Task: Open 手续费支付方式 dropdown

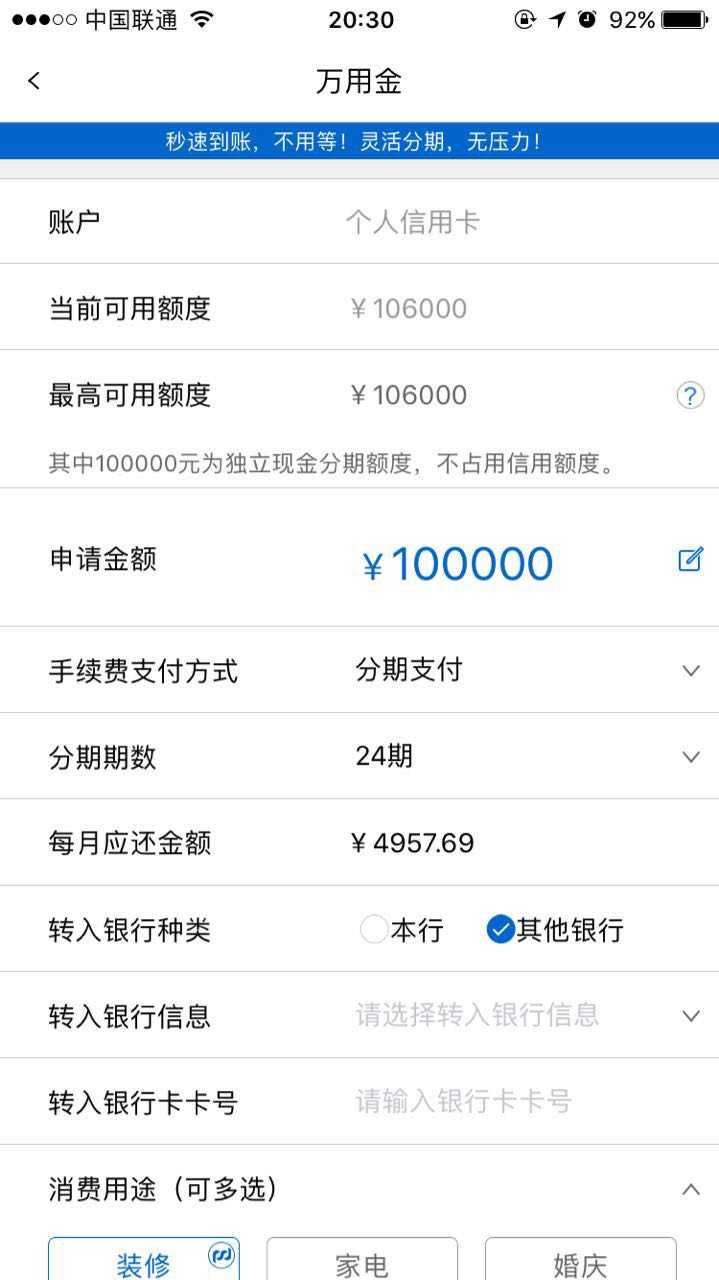Action: tap(359, 670)
